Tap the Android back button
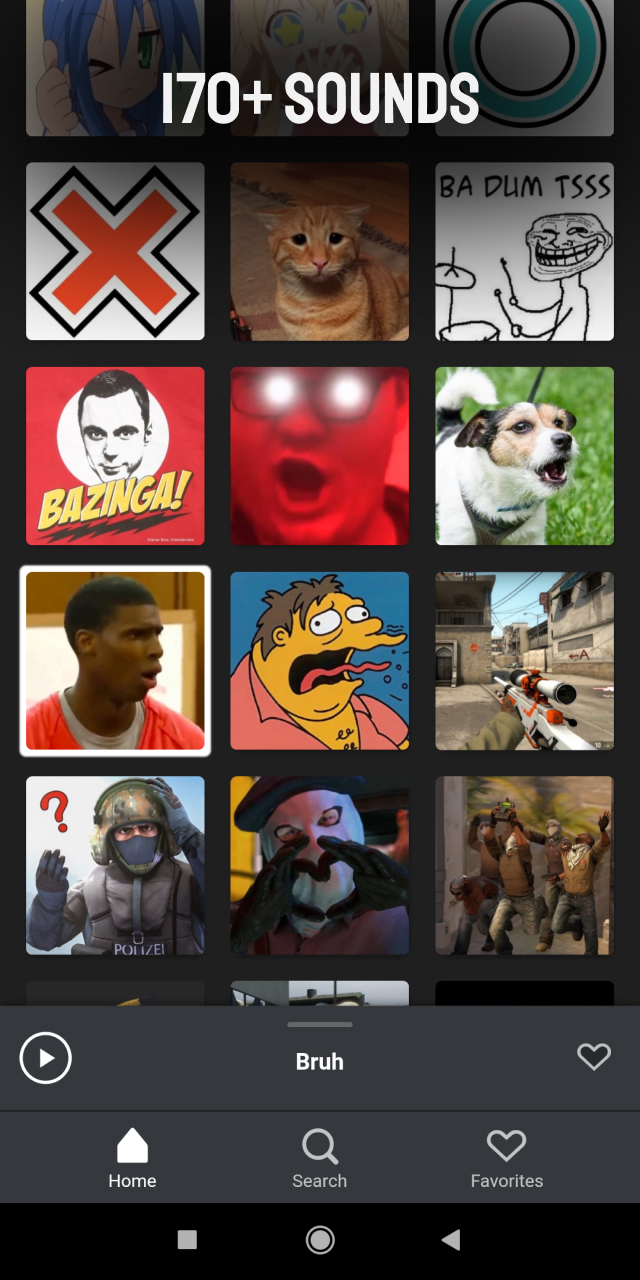The width and height of the screenshot is (640, 1280). (451, 1240)
